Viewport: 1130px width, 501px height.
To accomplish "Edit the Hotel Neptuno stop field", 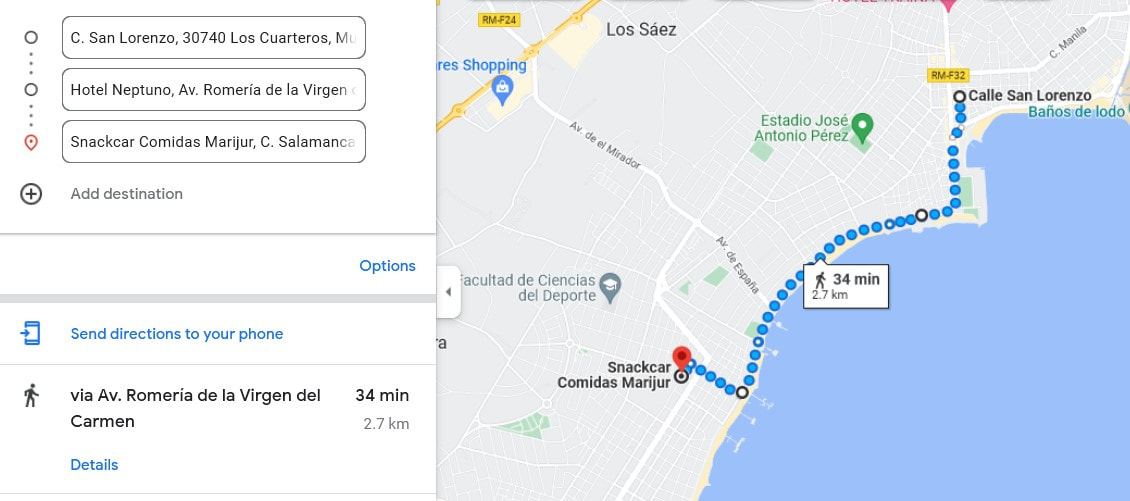I will (213, 90).
